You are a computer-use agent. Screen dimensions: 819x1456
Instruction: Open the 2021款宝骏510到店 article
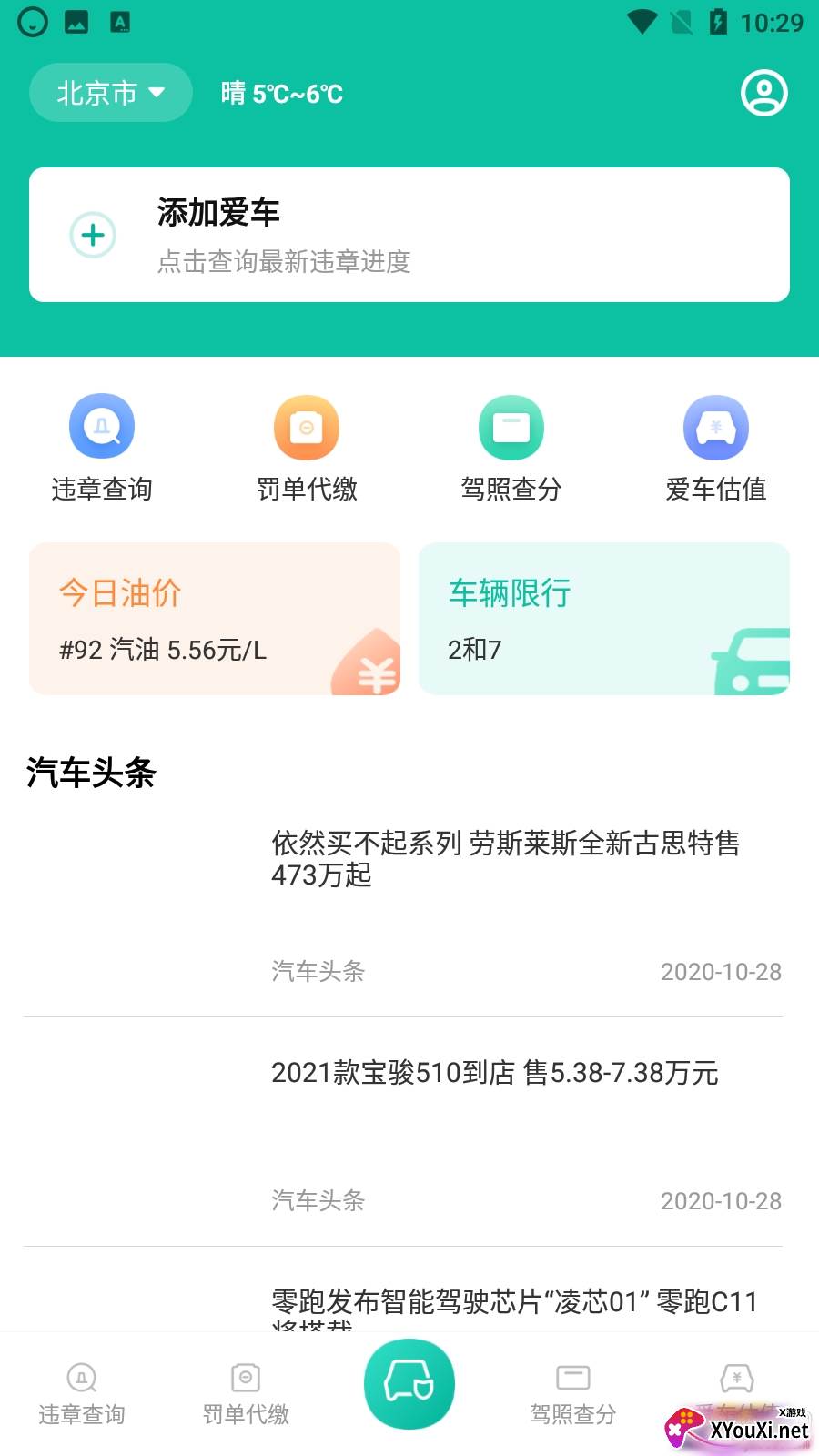point(495,1074)
